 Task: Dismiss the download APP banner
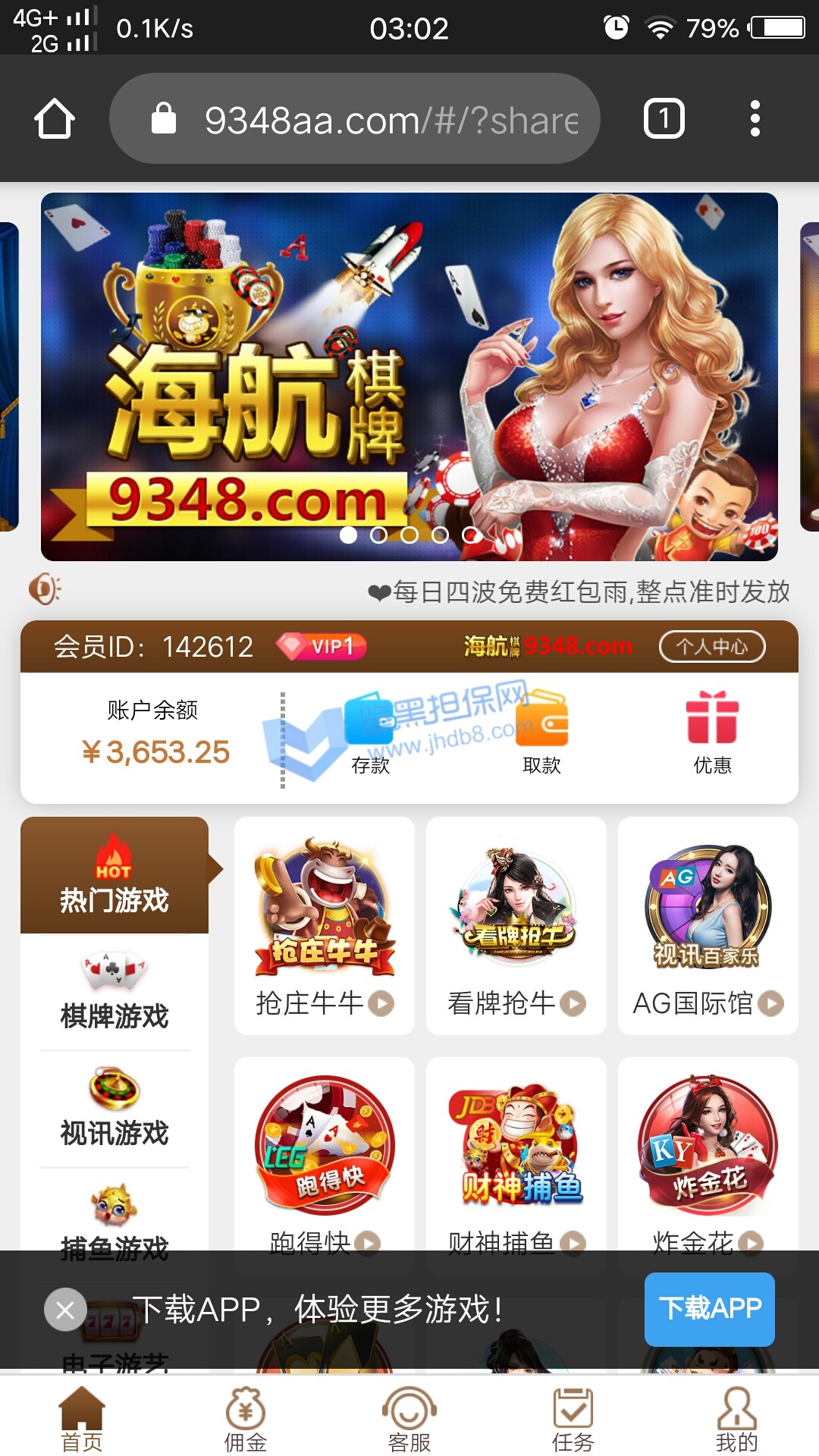tap(65, 1310)
